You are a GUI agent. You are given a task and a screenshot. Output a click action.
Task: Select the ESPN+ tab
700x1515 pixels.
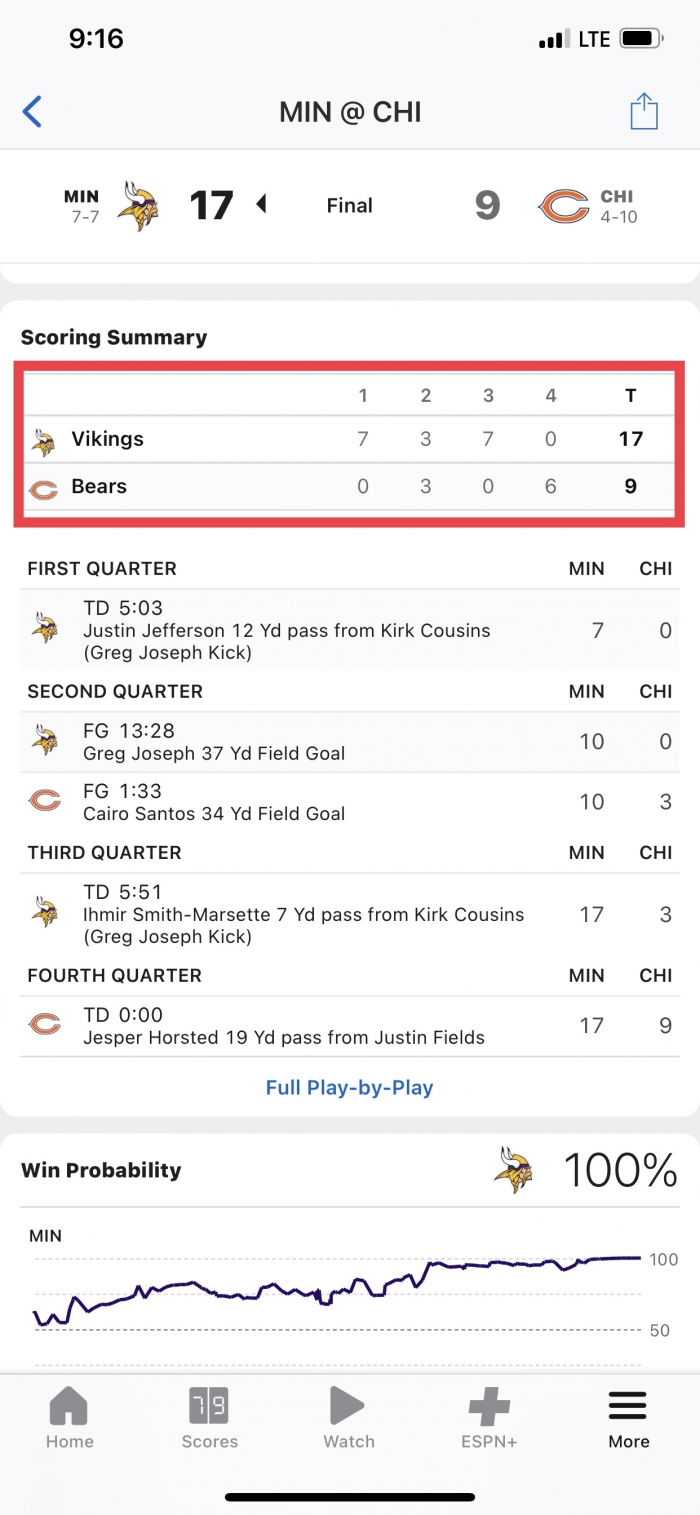[489, 1419]
